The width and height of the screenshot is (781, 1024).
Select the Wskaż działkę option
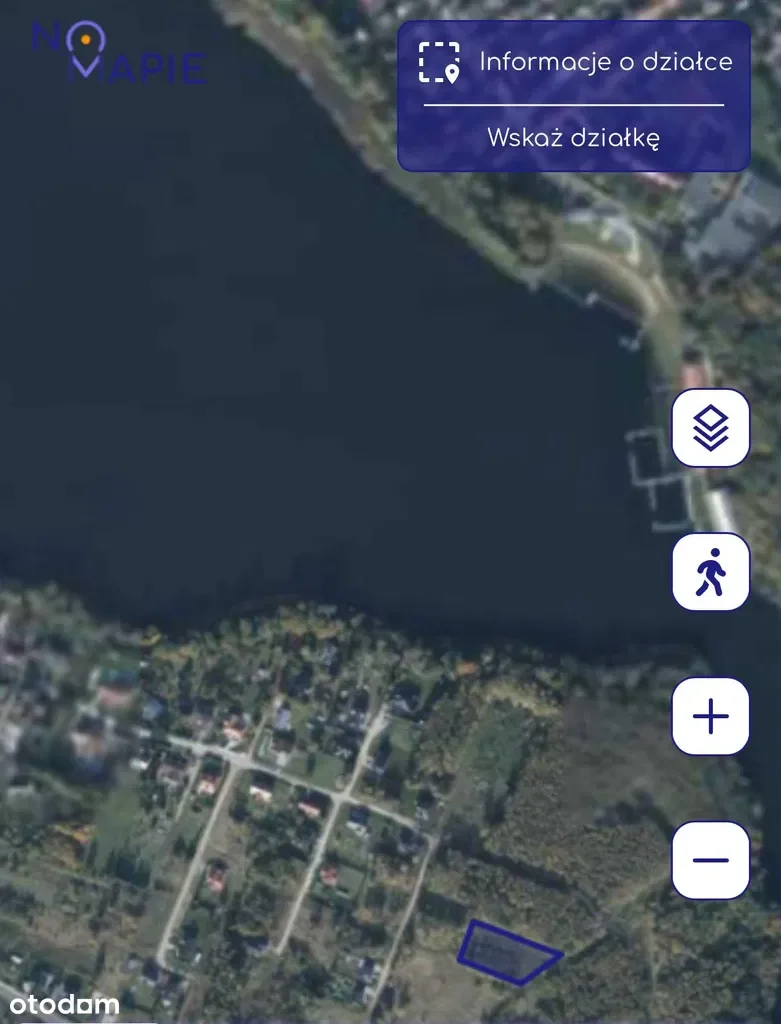coord(573,138)
